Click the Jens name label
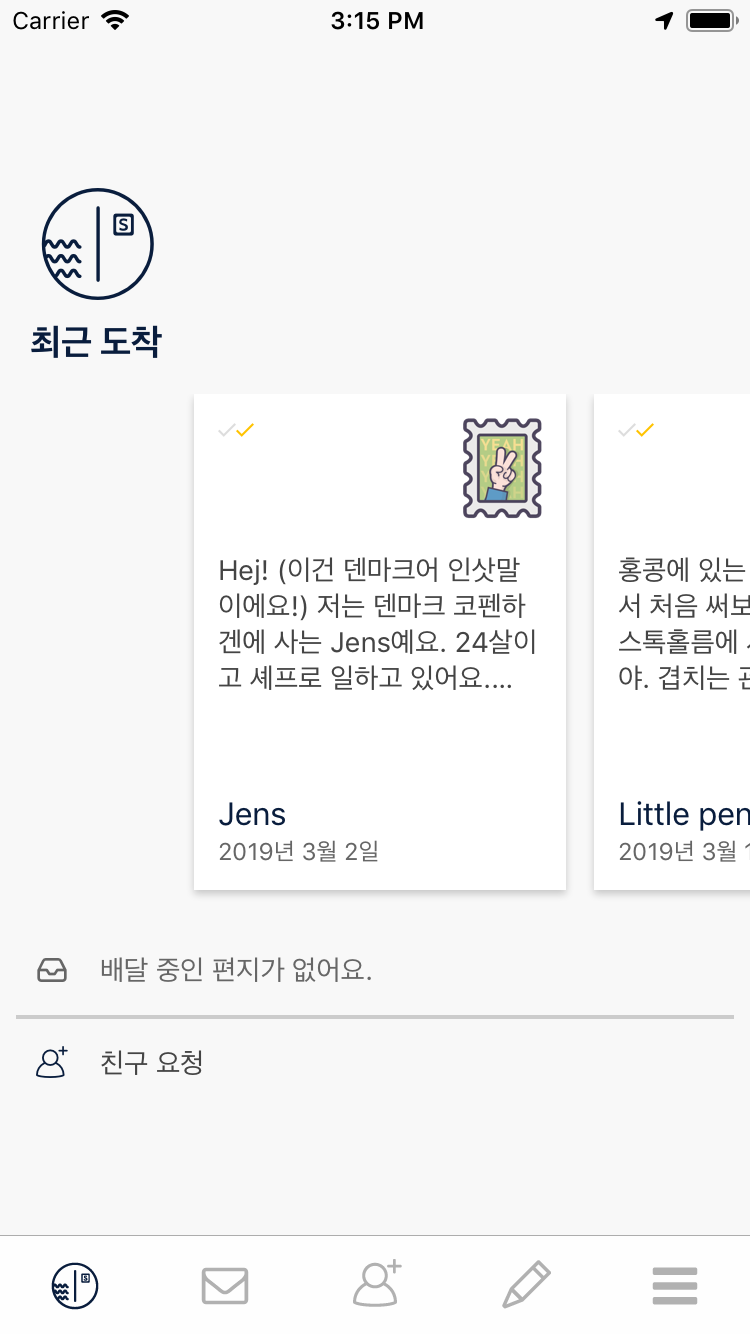Screen dimensions: 750x1334 click(x=252, y=814)
